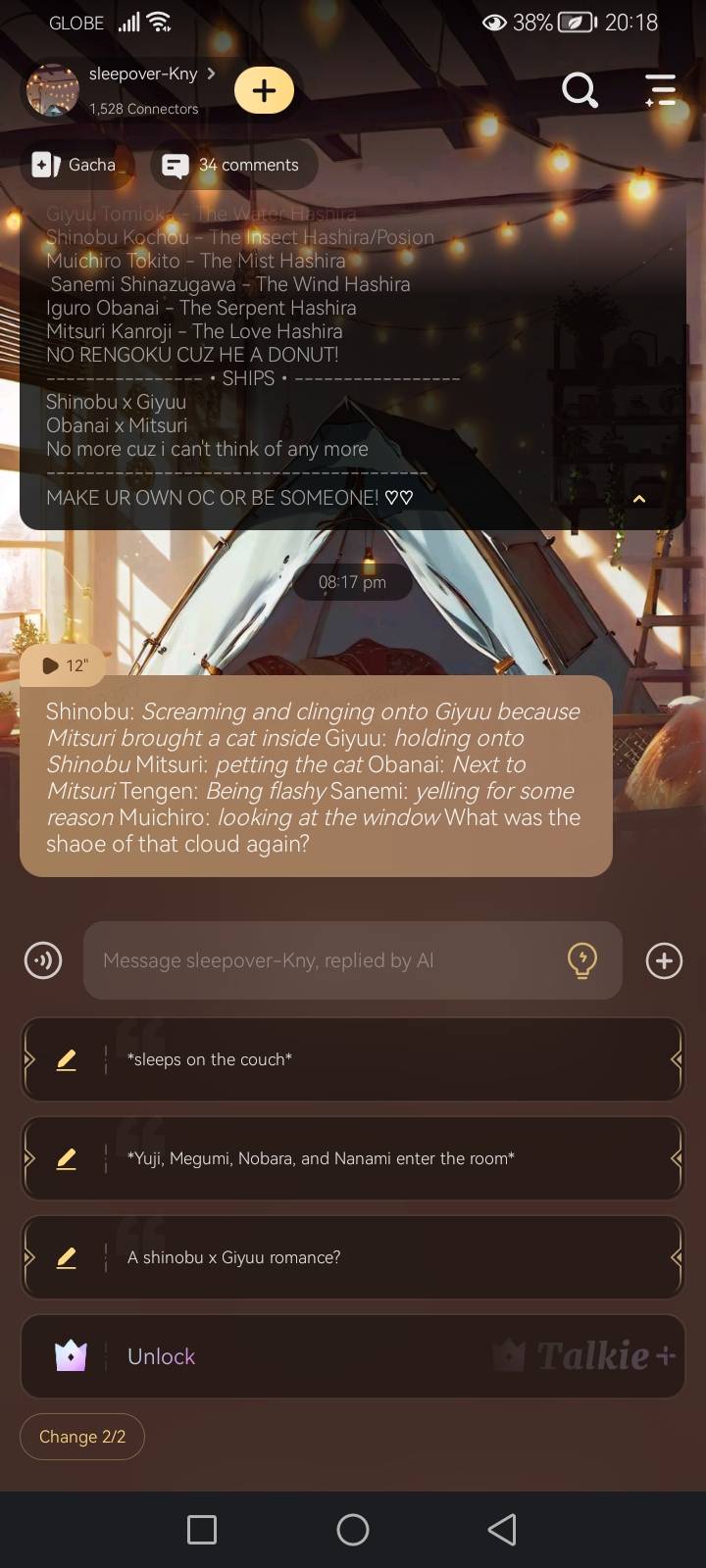Screen dimensions: 706x1568
Task: Play the 12-second voice message
Action: [63, 665]
